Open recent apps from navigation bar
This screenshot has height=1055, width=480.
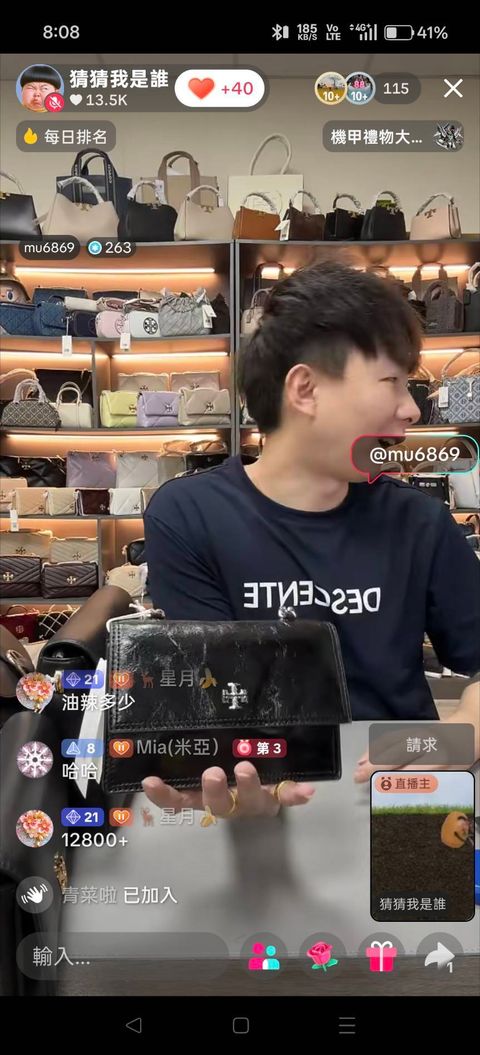347,1025
